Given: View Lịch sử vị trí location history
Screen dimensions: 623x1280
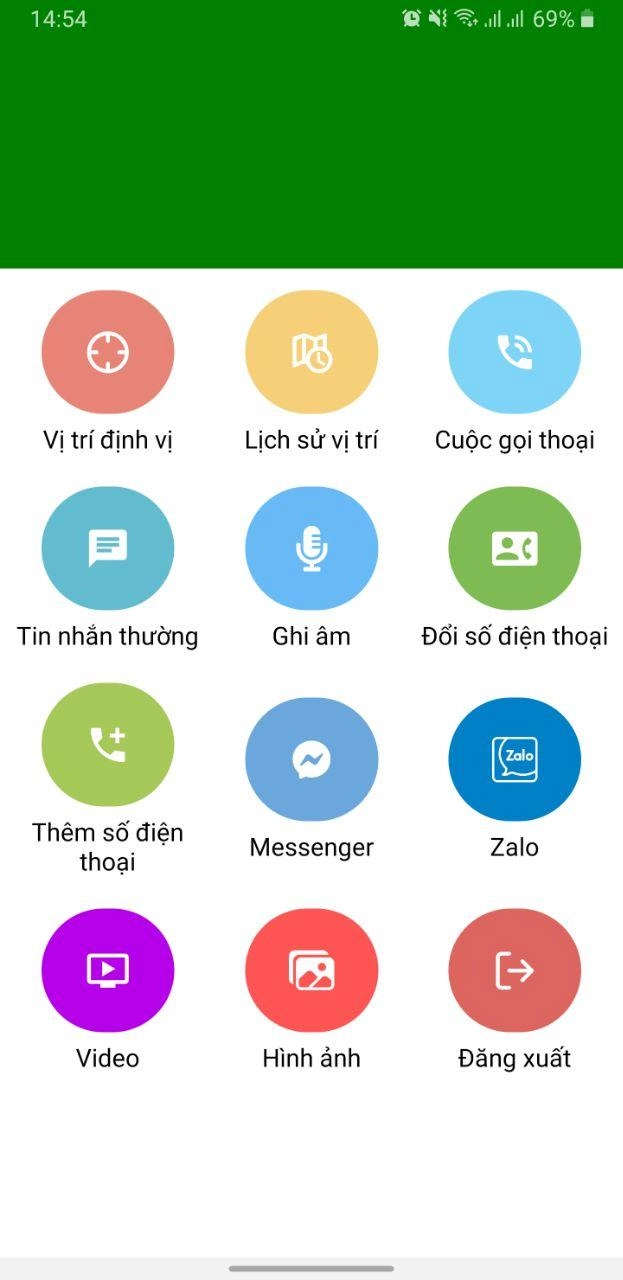Looking at the screenshot, I should point(311,352).
